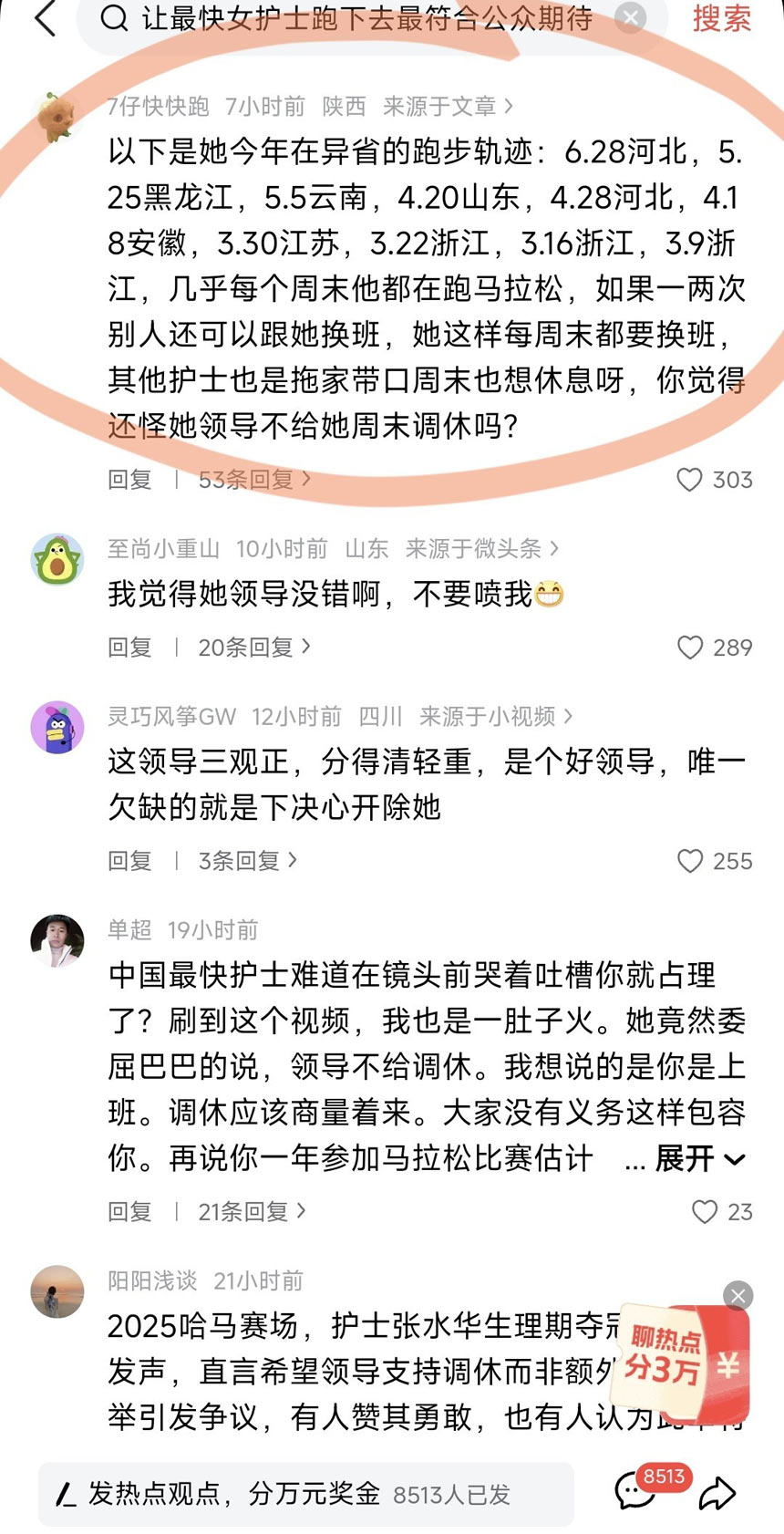View 3条回复 under 灵巧风筝GW's comment
Viewport: 784px width, 1534px height.
click(x=248, y=860)
